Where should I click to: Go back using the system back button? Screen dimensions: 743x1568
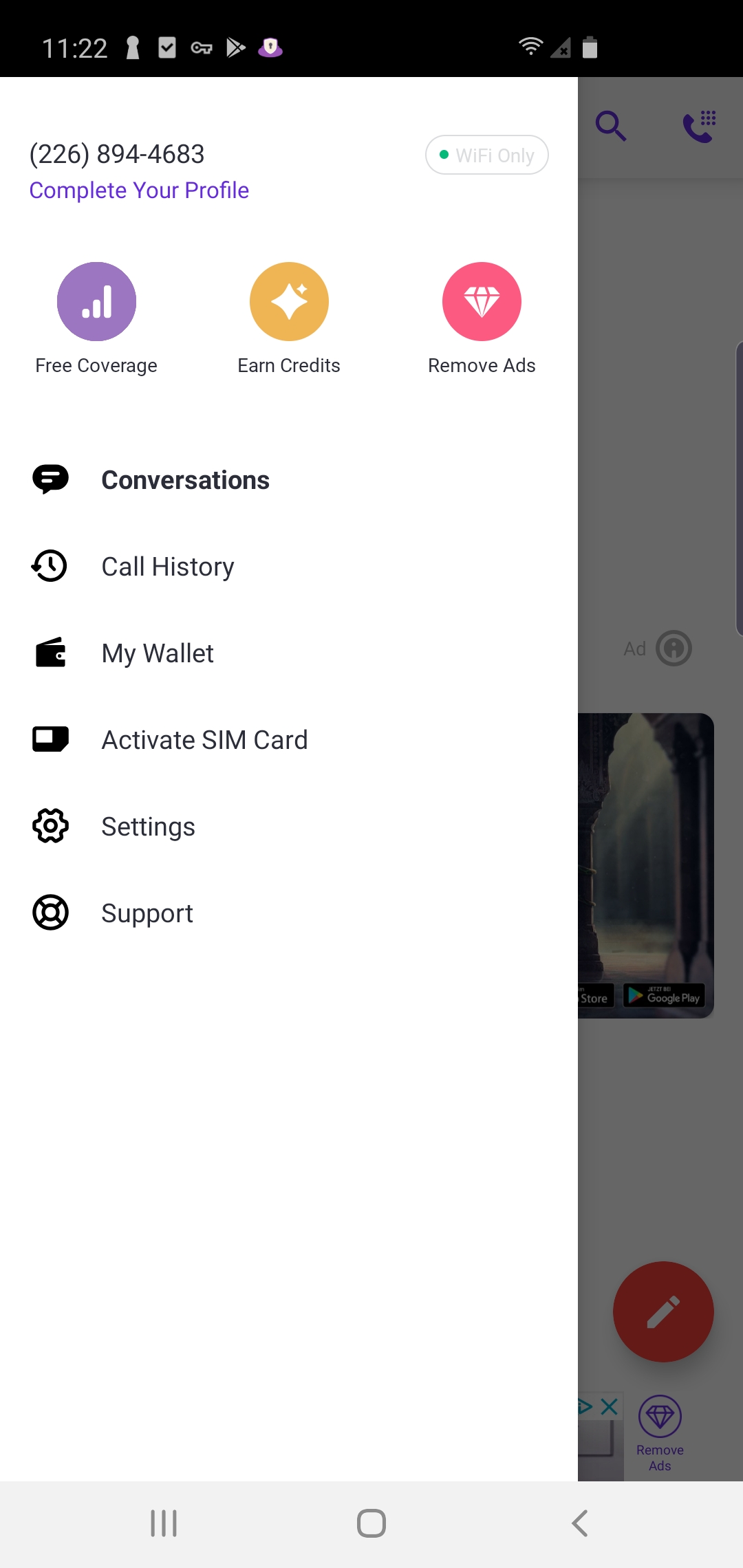[x=580, y=1523]
